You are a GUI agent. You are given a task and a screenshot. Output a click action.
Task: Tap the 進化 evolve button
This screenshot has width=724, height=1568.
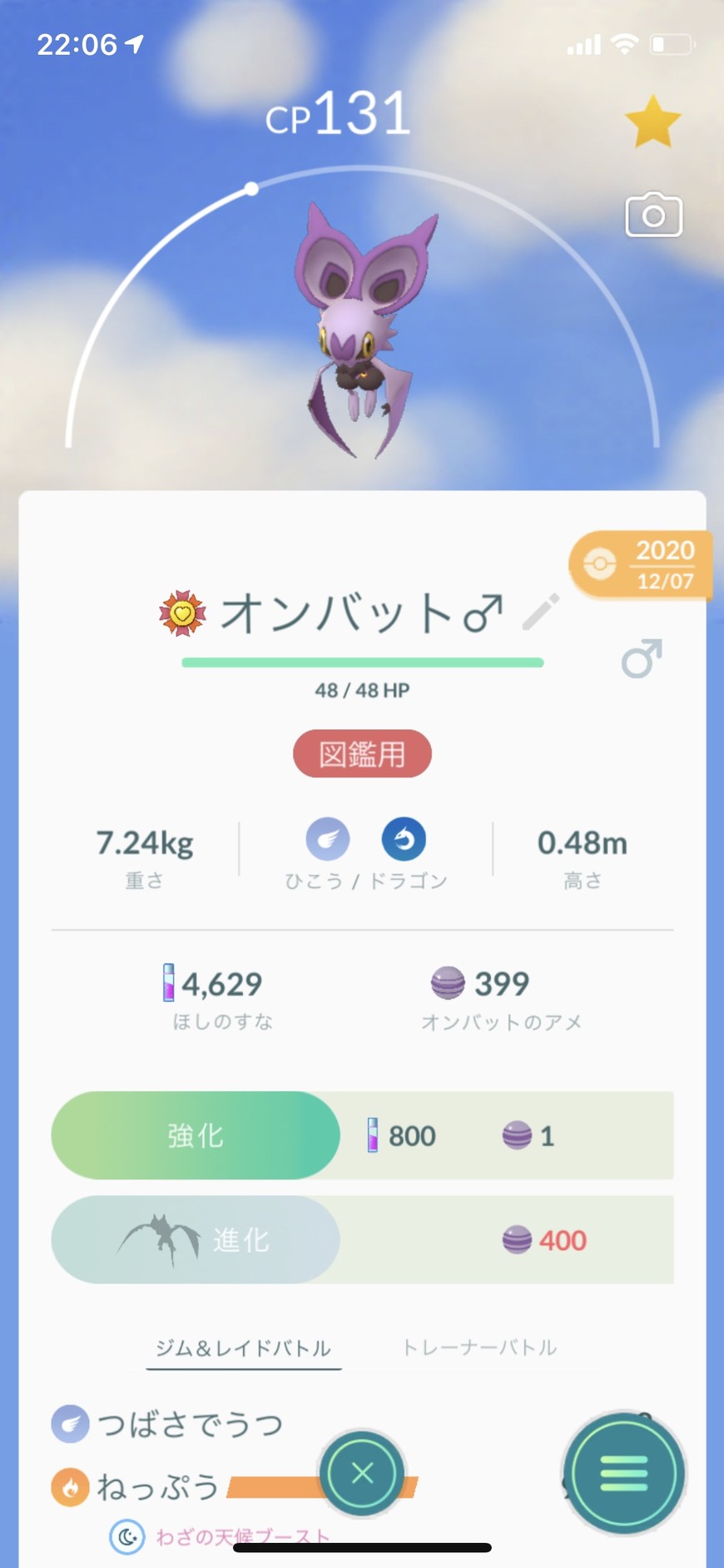[196, 1239]
